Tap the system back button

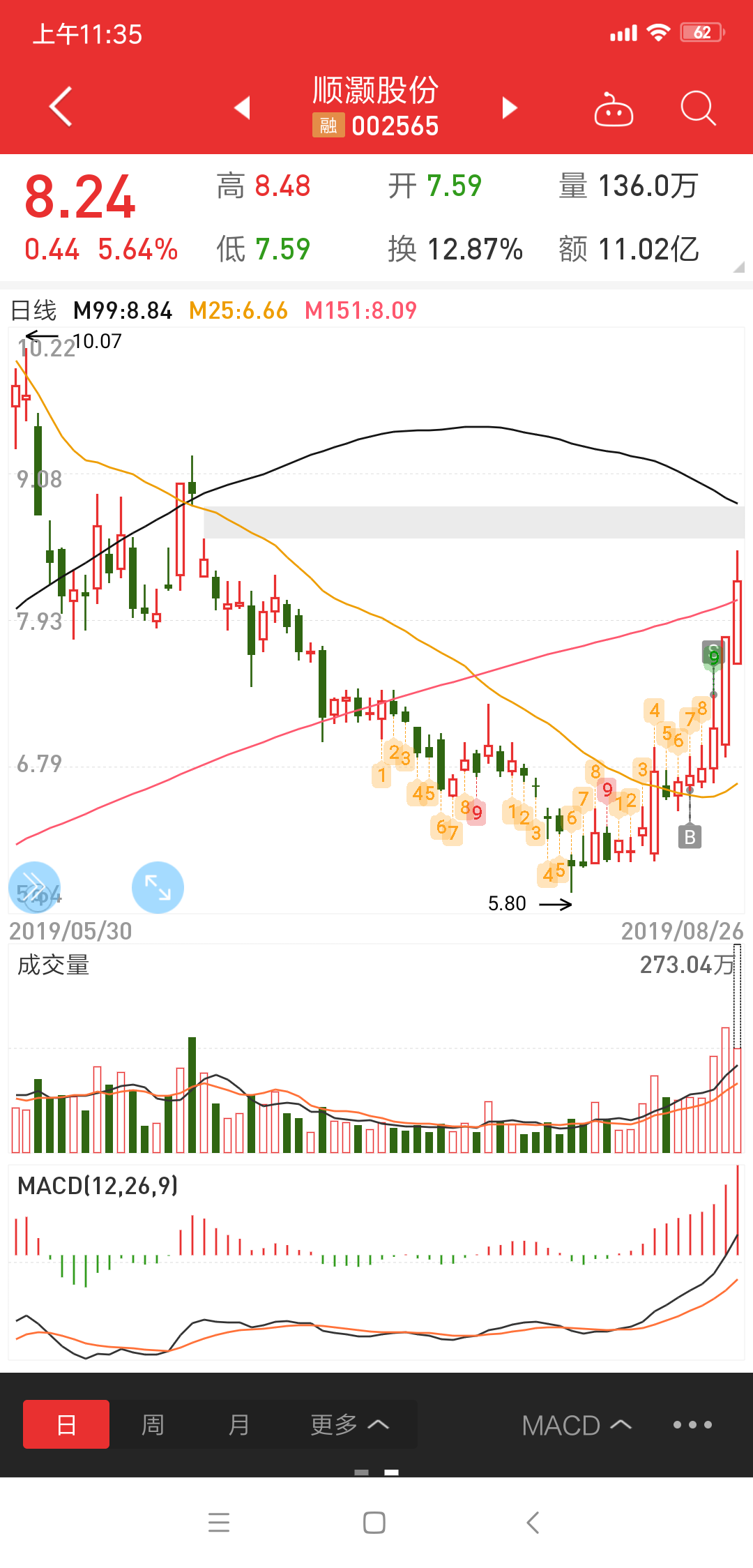tap(533, 1523)
